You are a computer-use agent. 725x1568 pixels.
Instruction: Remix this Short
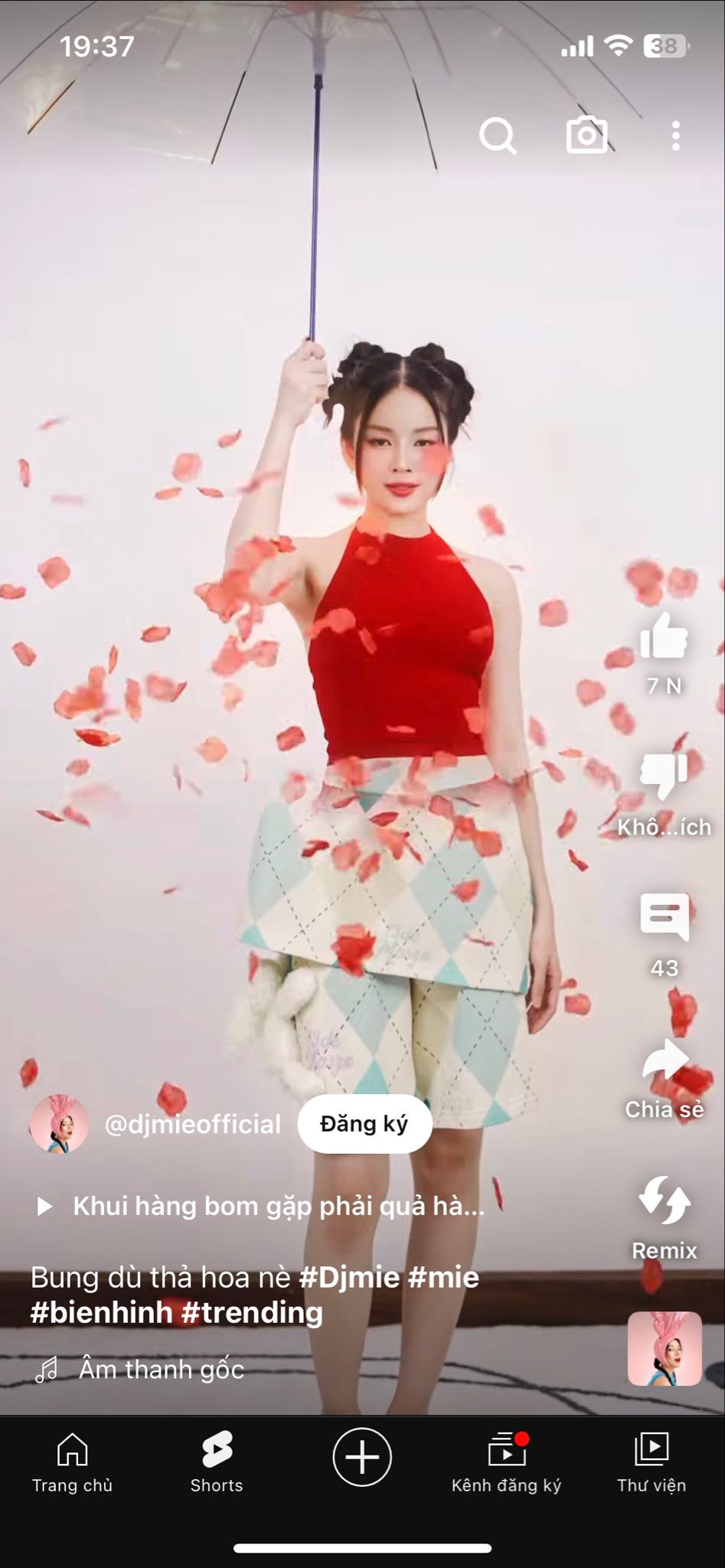click(664, 1202)
